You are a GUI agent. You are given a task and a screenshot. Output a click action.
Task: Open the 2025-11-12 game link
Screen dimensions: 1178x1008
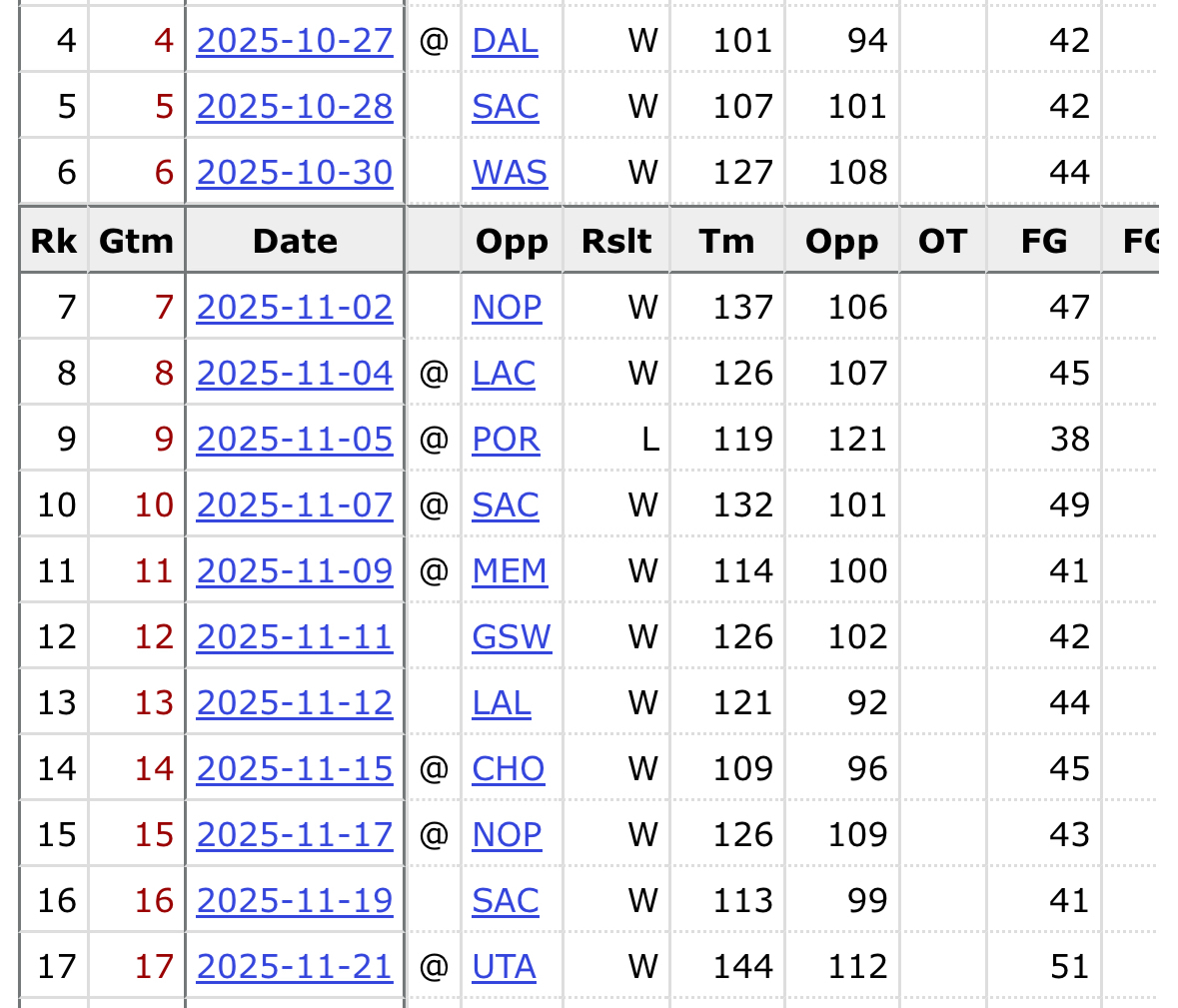[x=295, y=702]
